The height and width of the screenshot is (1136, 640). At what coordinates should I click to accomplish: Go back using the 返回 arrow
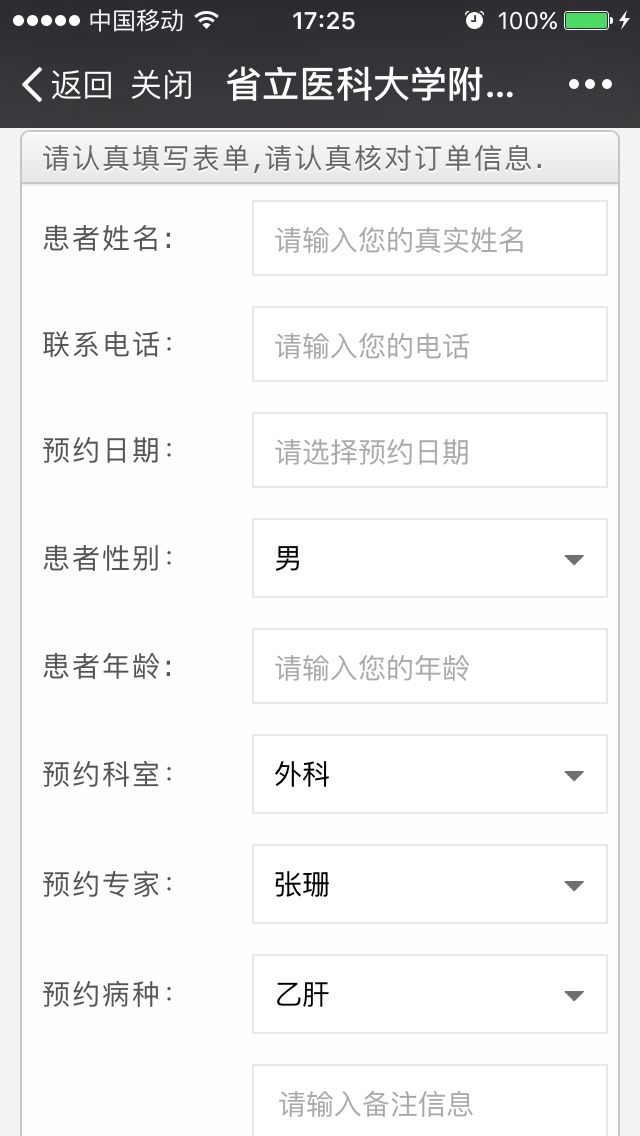(65, 85)
